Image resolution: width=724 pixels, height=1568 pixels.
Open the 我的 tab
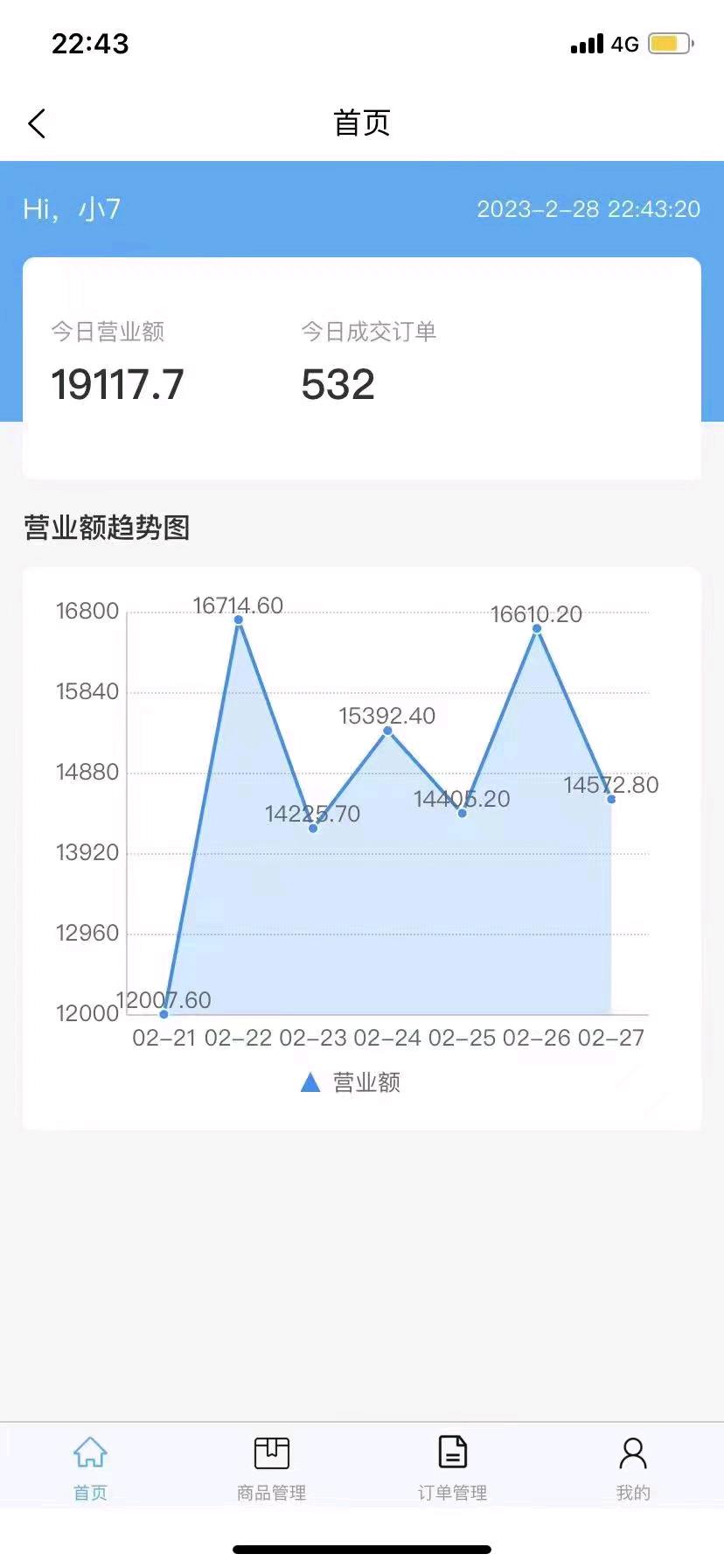(x=633, y=1468)
